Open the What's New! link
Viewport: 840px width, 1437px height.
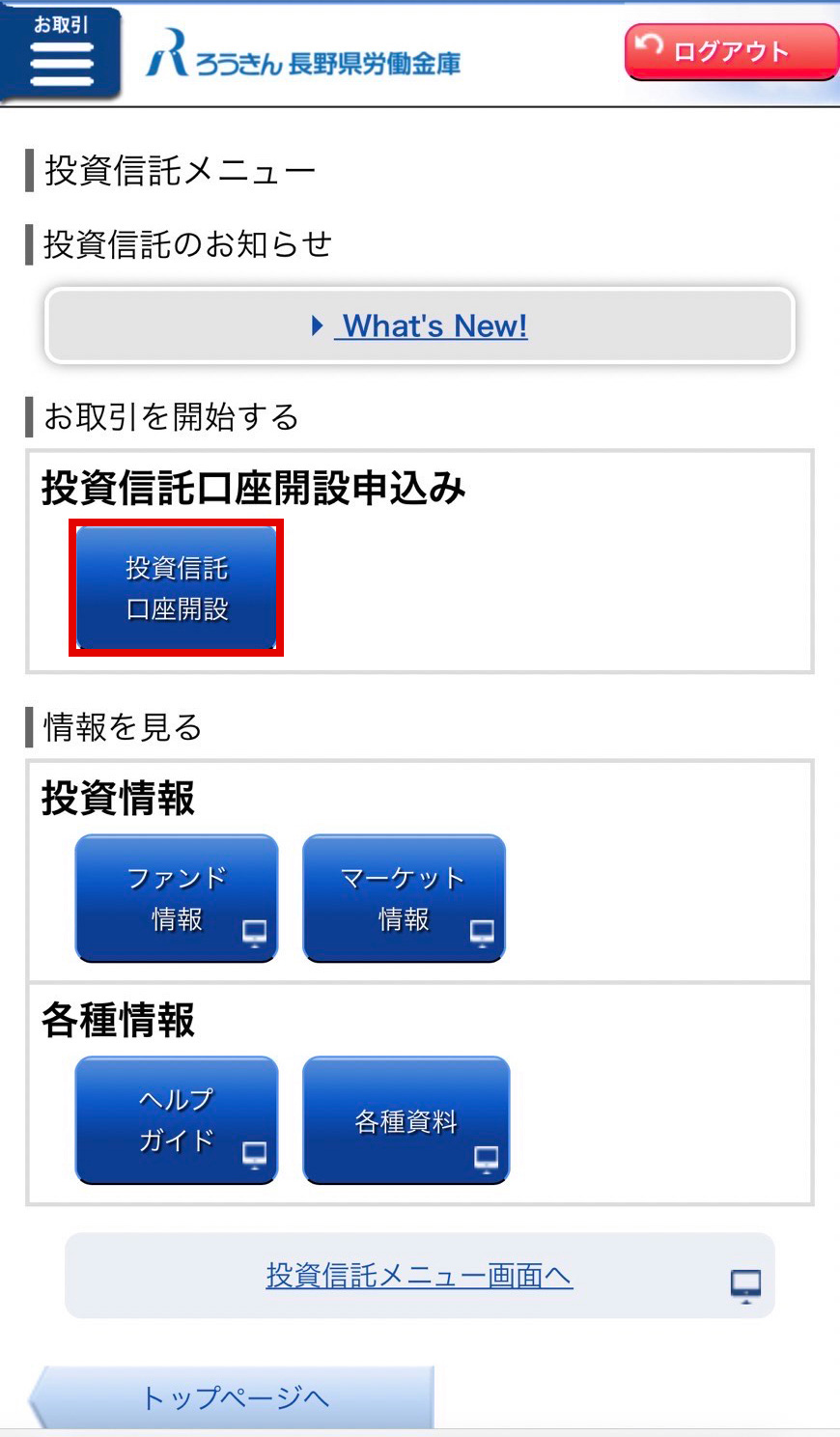tap(420, 325)
